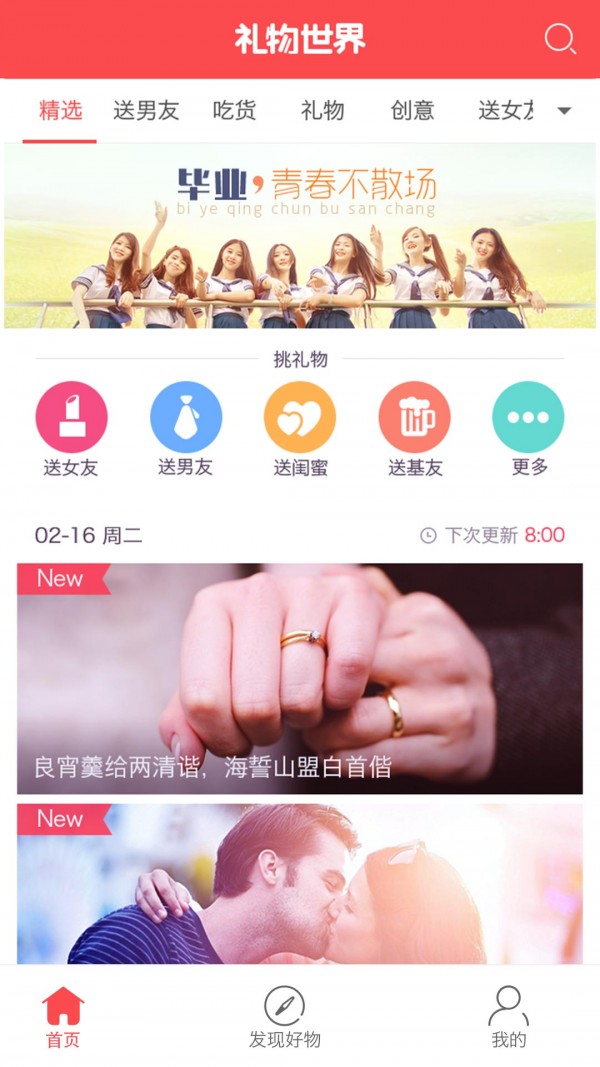Switch to 发现好物 in bottom bar
This screenshot has width=600, height=1067.
(x=284, y=1017)
